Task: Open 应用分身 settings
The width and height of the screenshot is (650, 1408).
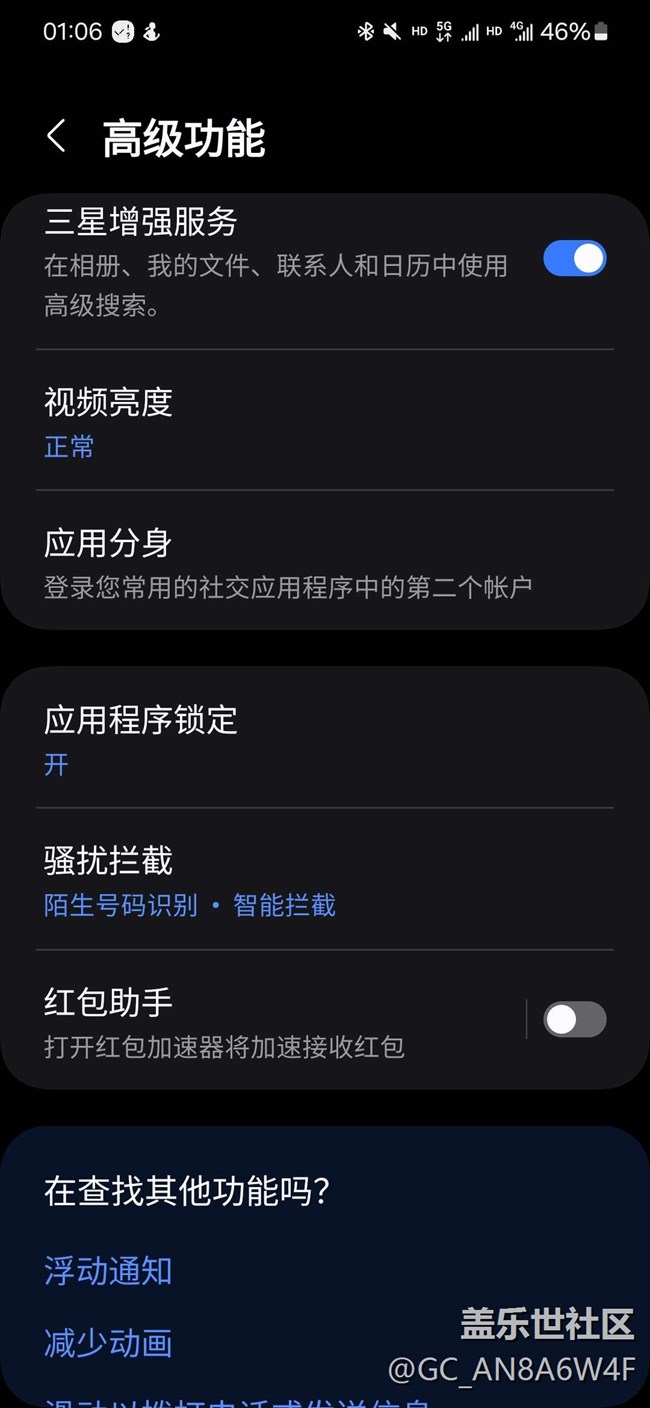Action: click(325, 561)
